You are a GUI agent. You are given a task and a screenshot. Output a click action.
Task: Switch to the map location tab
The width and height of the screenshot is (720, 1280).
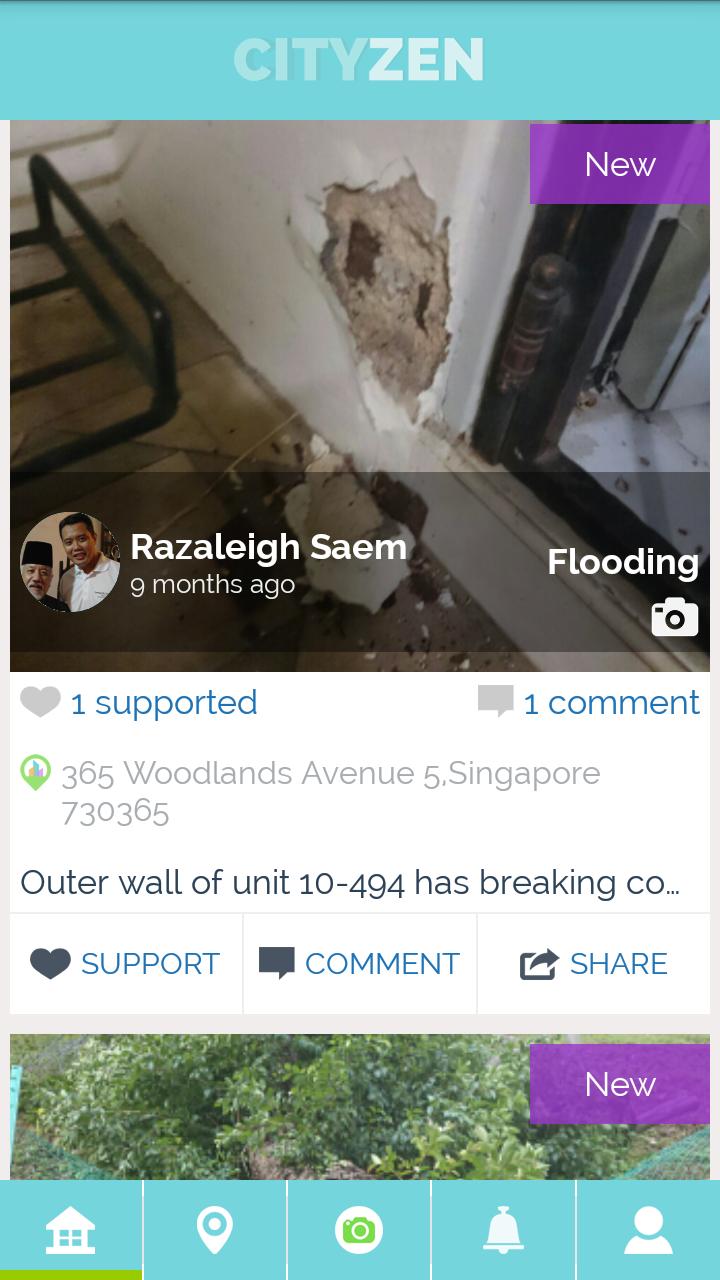[215, 1229]
